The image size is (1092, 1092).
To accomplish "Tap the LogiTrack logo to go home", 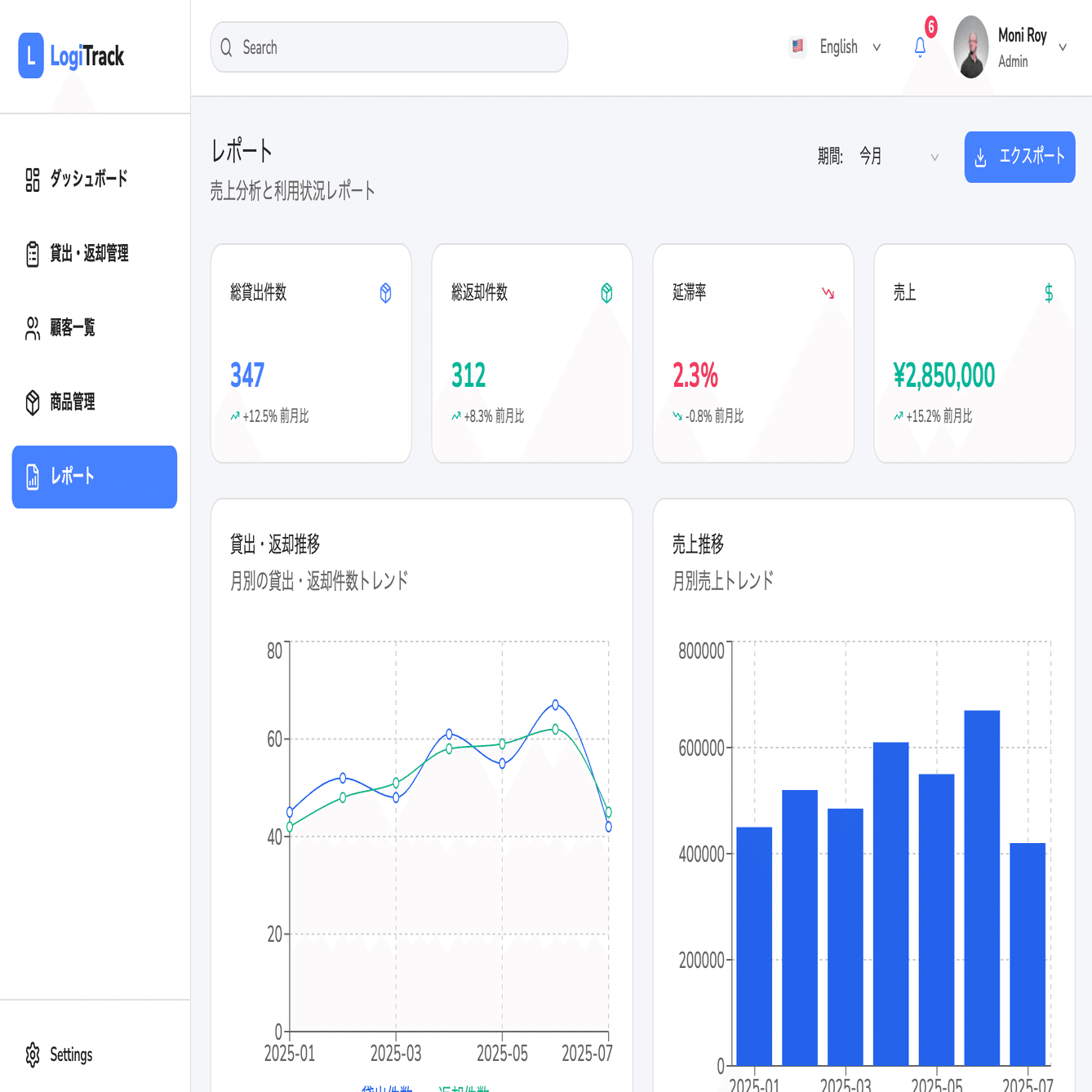I will click(x=72, y=55).
